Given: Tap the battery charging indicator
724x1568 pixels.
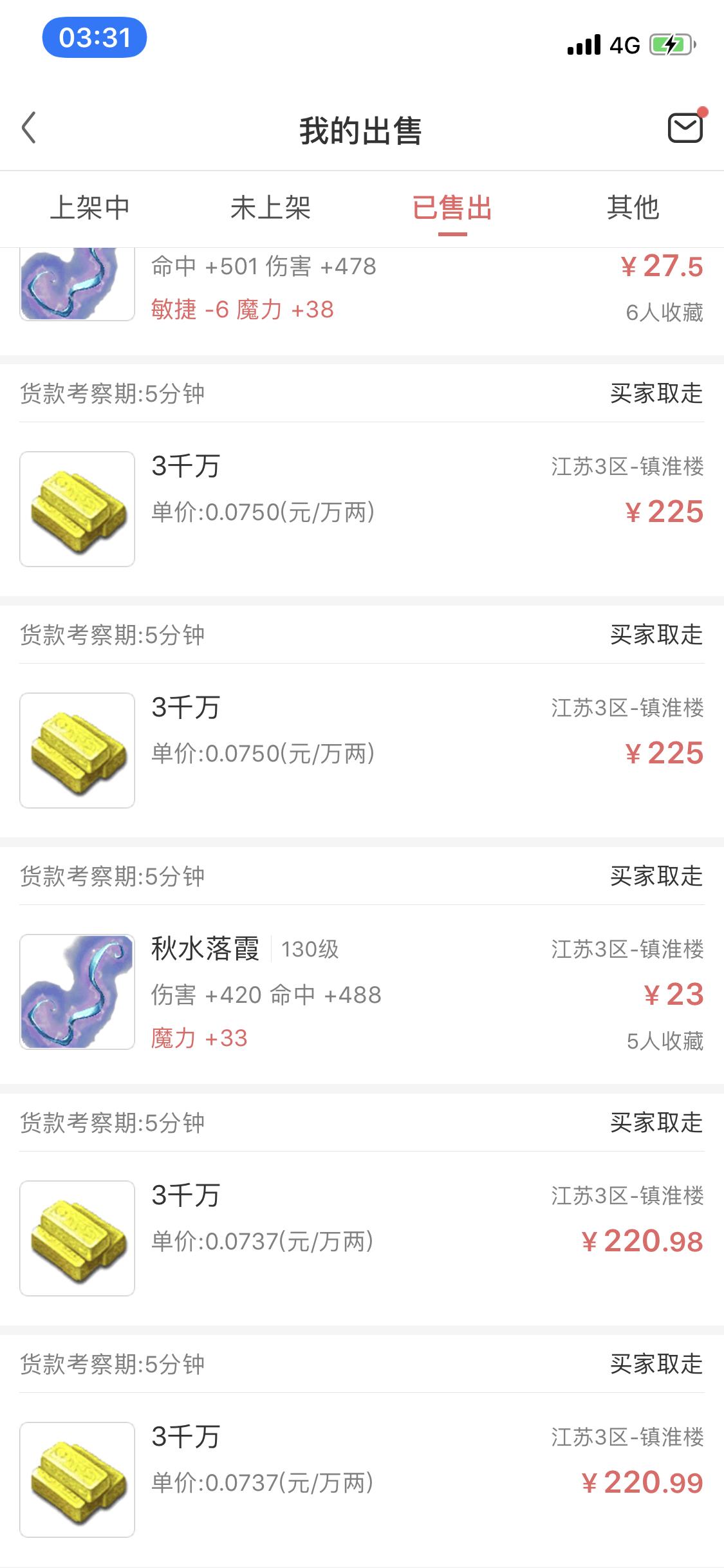Looking at the screenshot, I should point(669,45).
